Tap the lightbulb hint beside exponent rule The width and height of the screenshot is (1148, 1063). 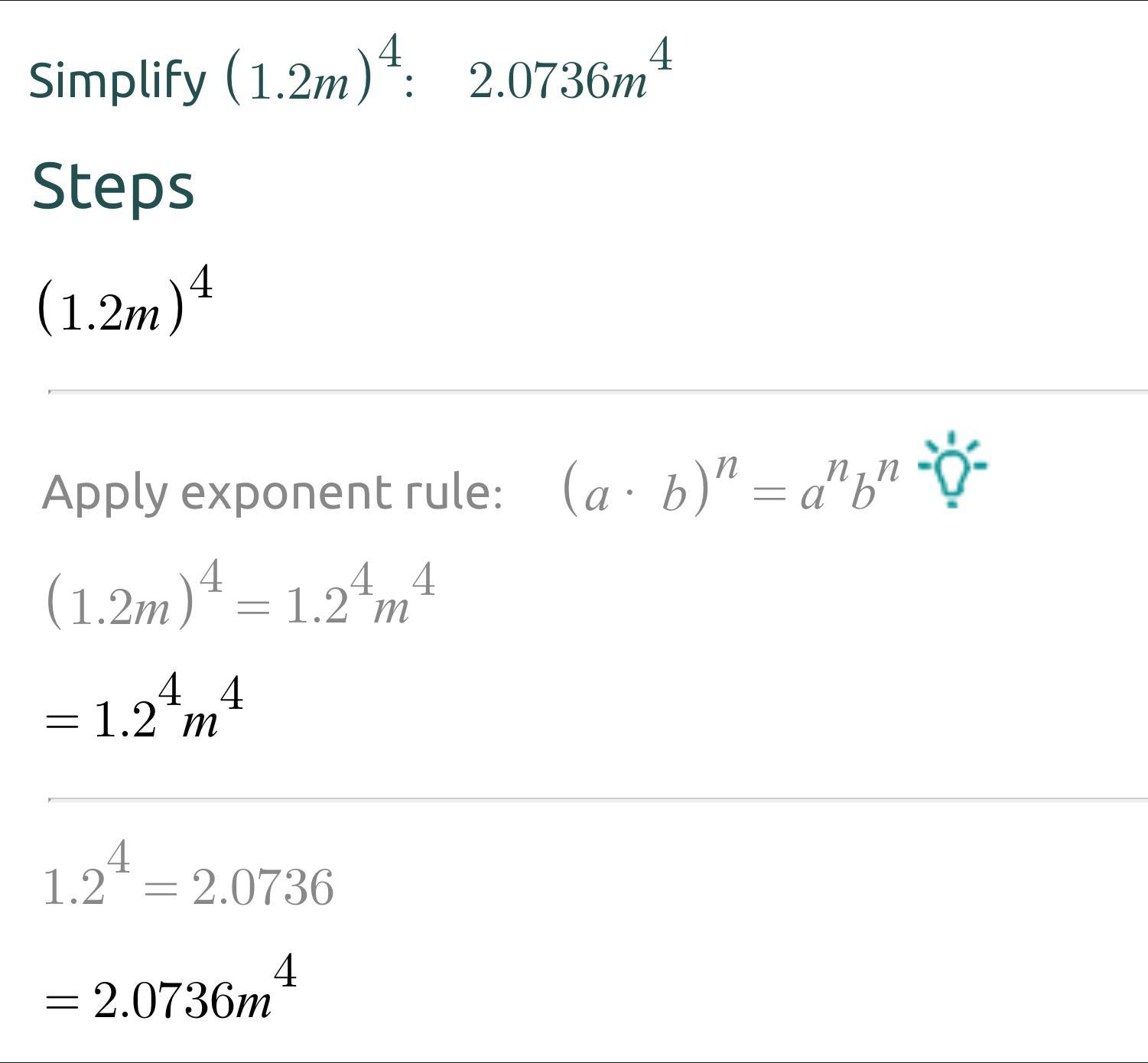tap(951, 472)
